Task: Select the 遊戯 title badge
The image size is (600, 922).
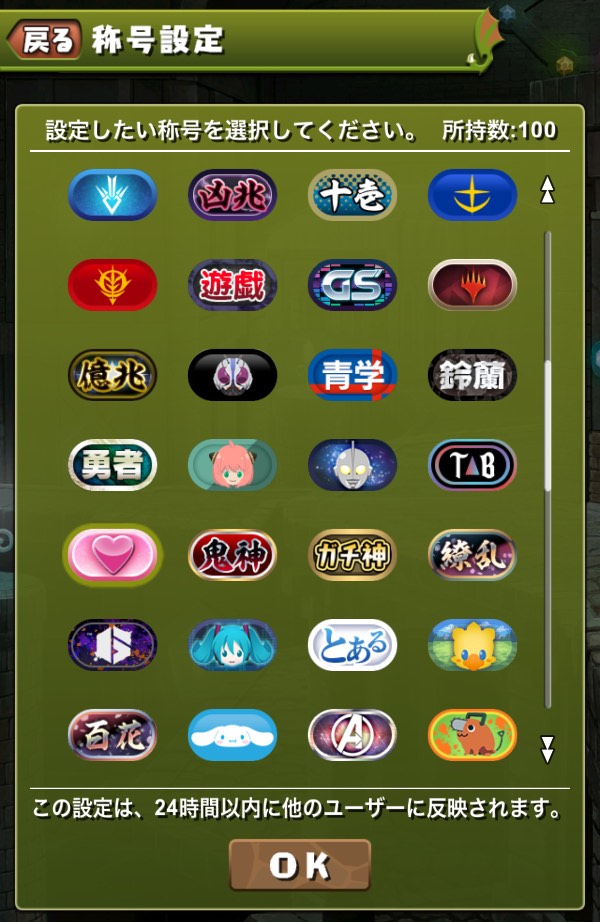Action: coord(232,285)
